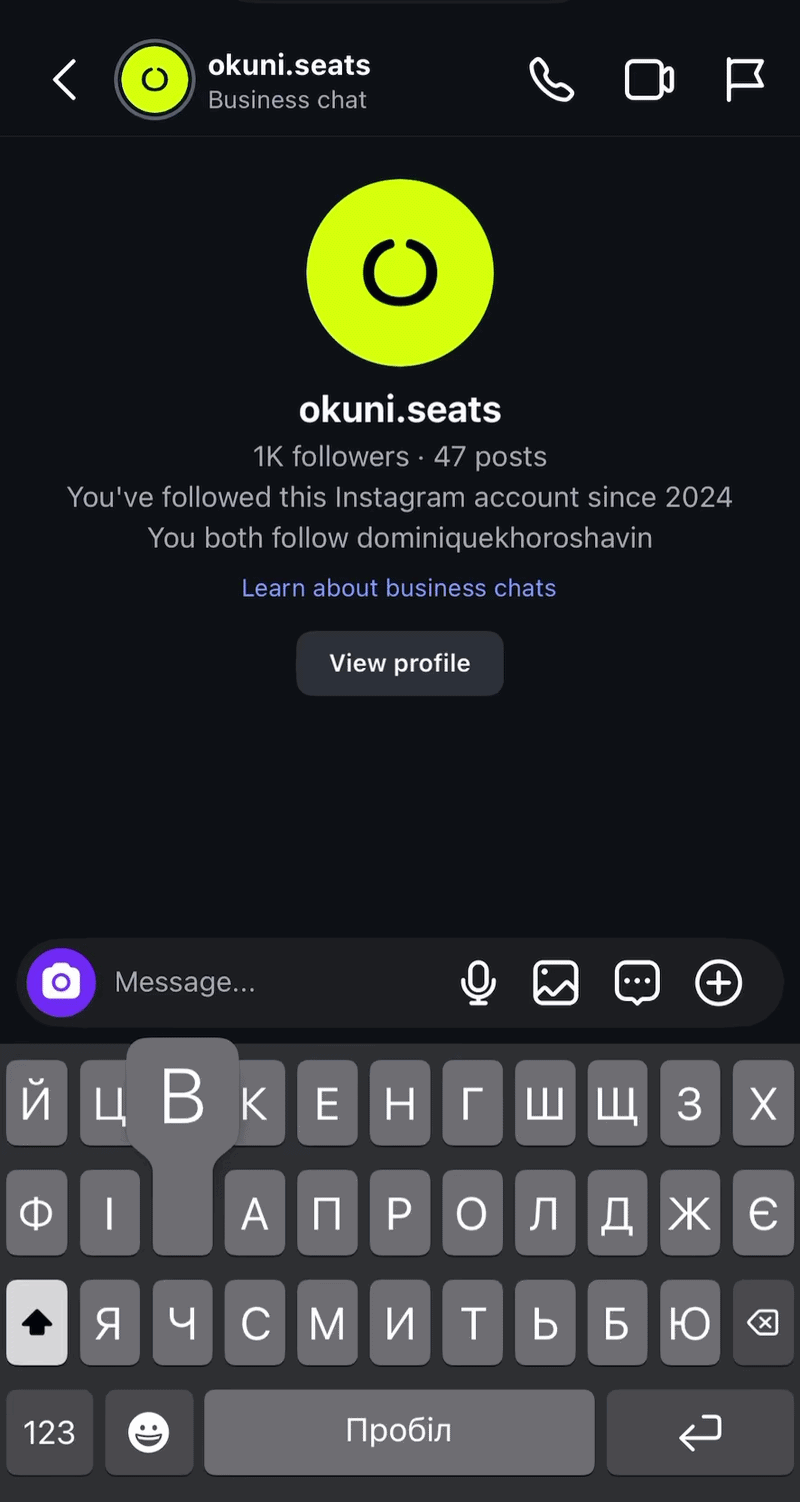Hit the Пробіл space key
The height and width of the screenshot is (1502, 800).
point(399,1432)
